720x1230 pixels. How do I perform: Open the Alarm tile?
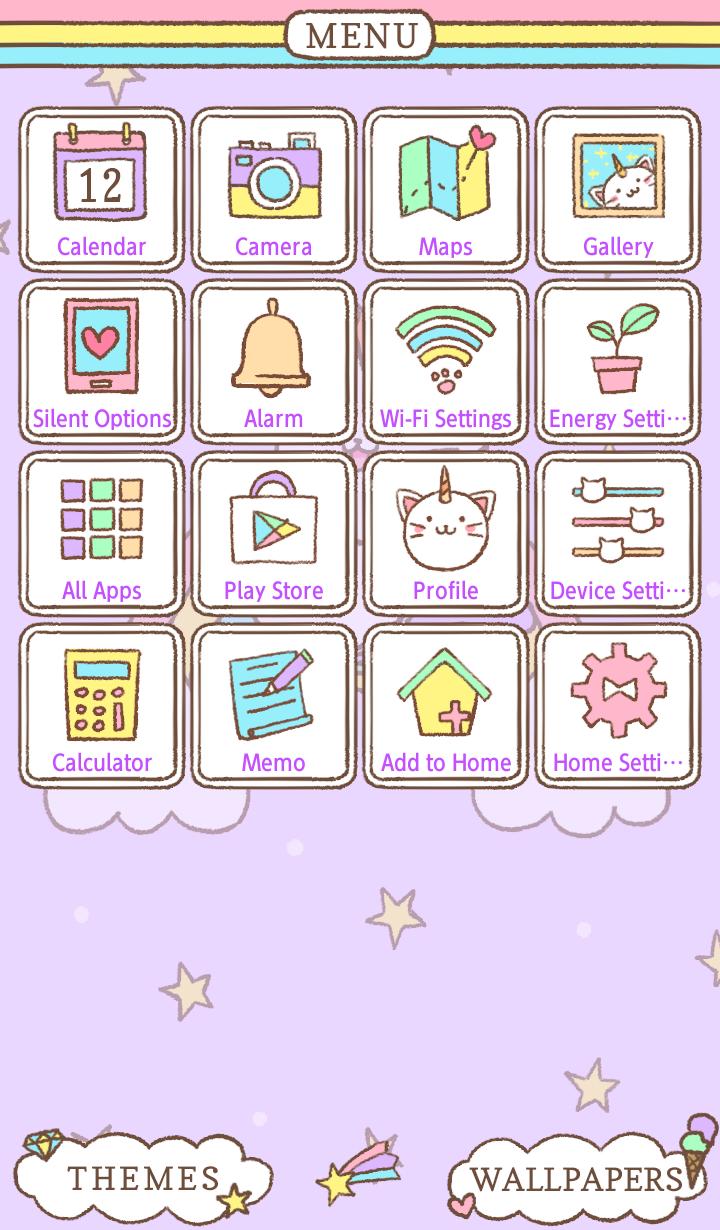[274, 362]
